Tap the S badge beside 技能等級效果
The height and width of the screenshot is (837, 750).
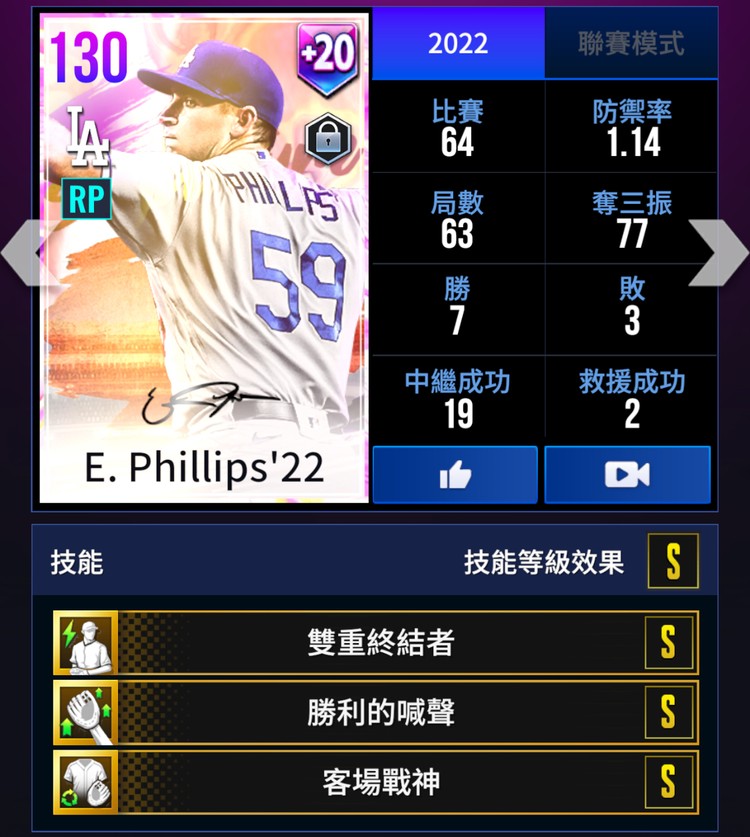[x=672, y=562]
